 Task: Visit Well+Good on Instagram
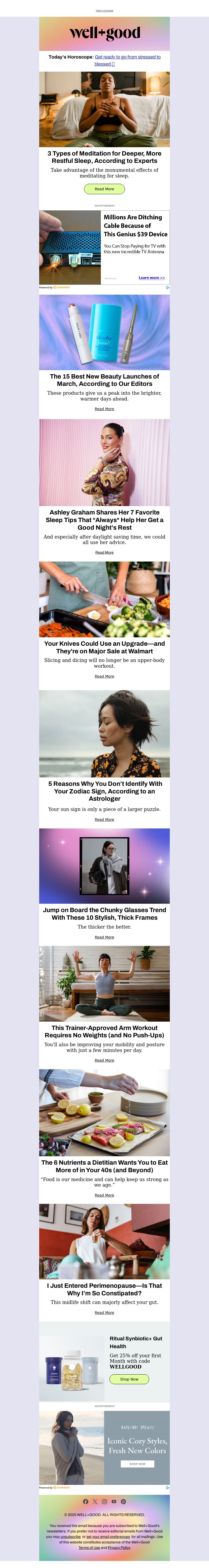point(104,1502)
